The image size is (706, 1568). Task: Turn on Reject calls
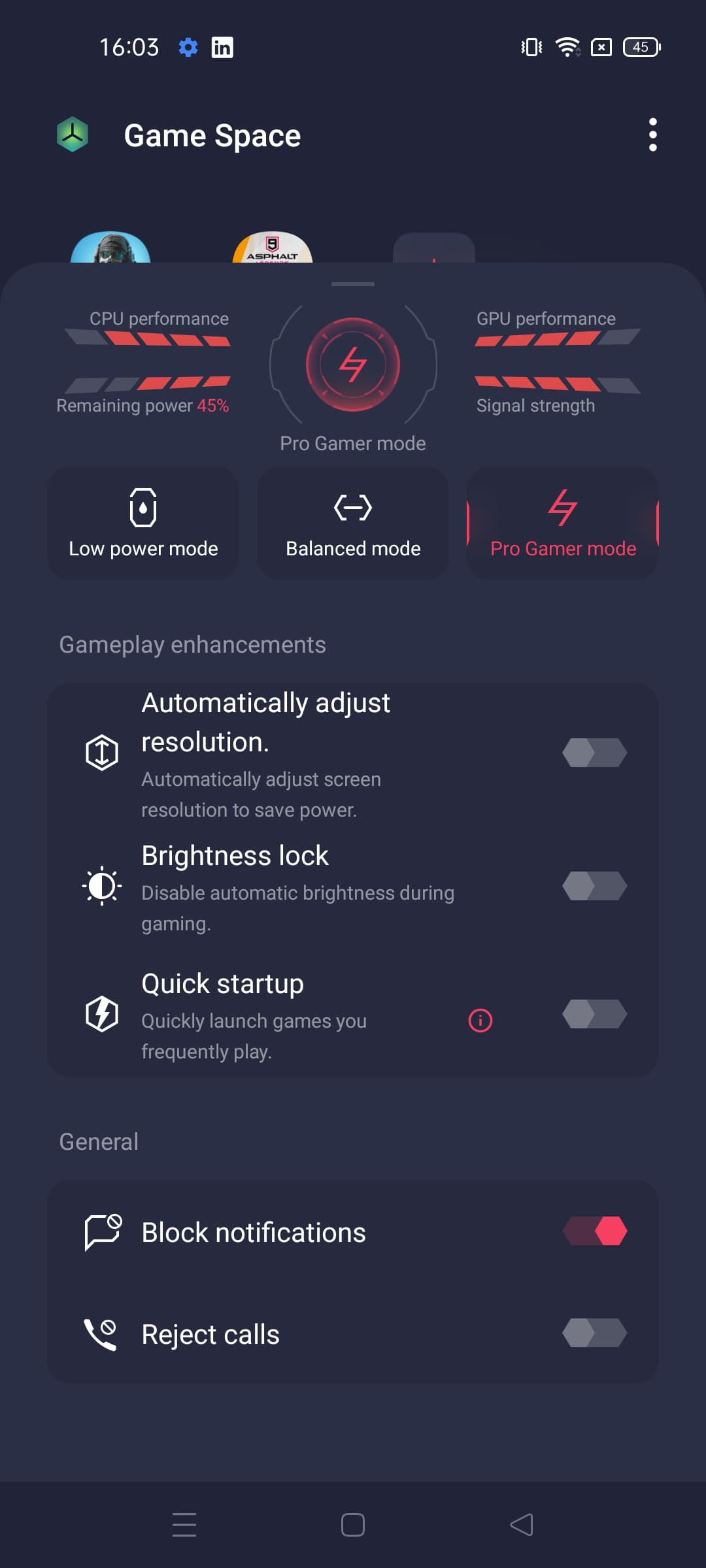tap(594, 1333)
